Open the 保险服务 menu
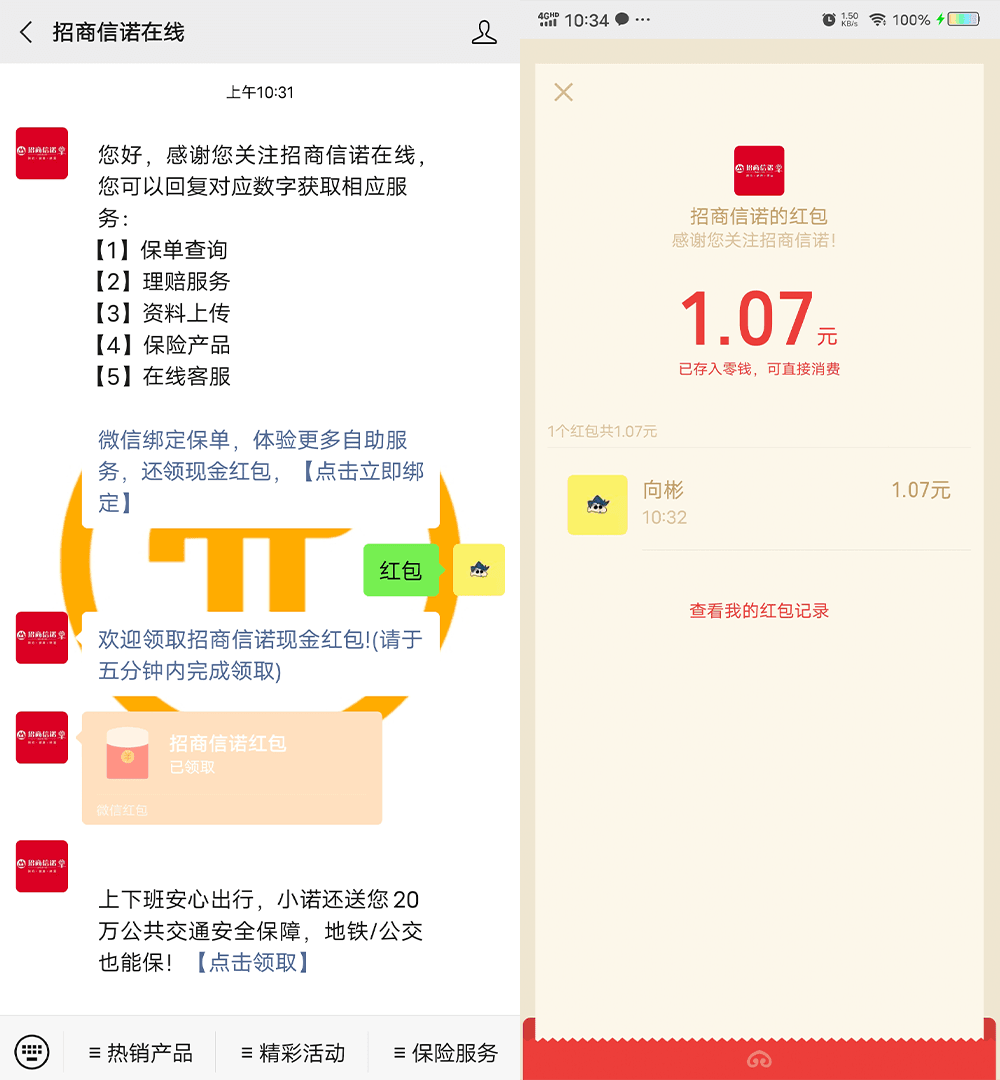This screenshot has width=1000, height=1080. tap(445, 1052)
